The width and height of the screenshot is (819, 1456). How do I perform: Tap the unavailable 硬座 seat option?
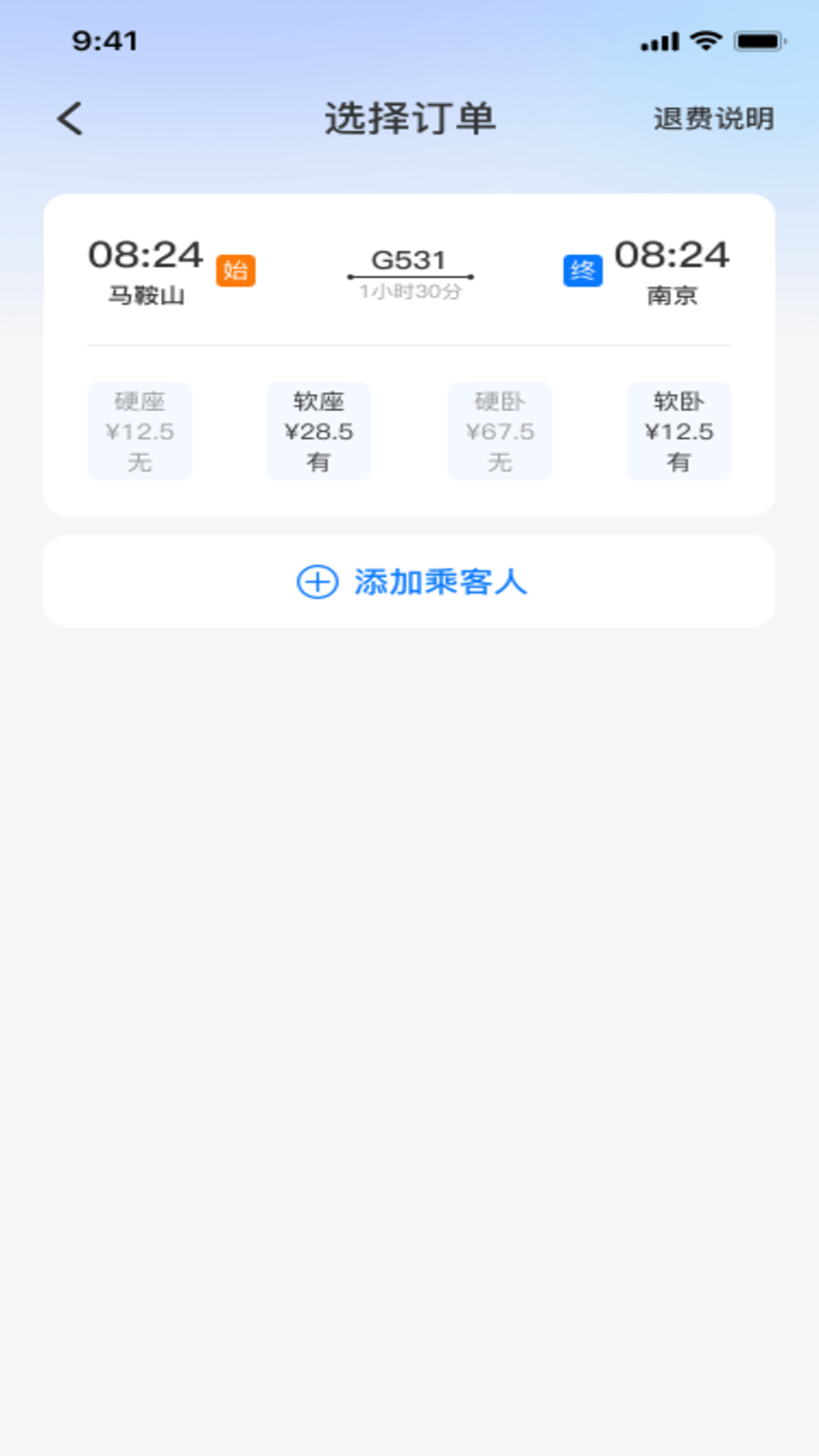[140, 431]
